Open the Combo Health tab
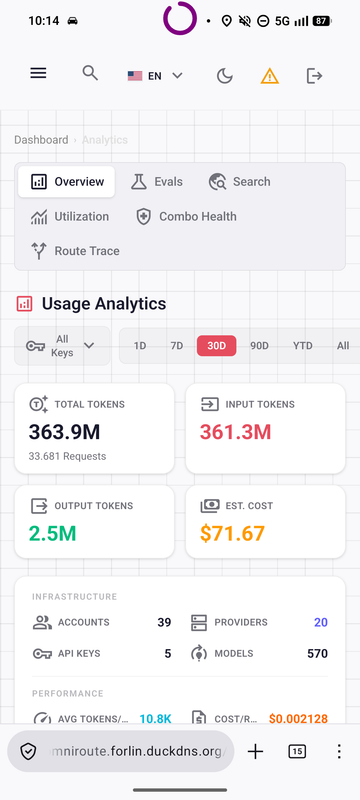Image resolution: width=360 pixels, height=800 pixels. click(186, 216)
